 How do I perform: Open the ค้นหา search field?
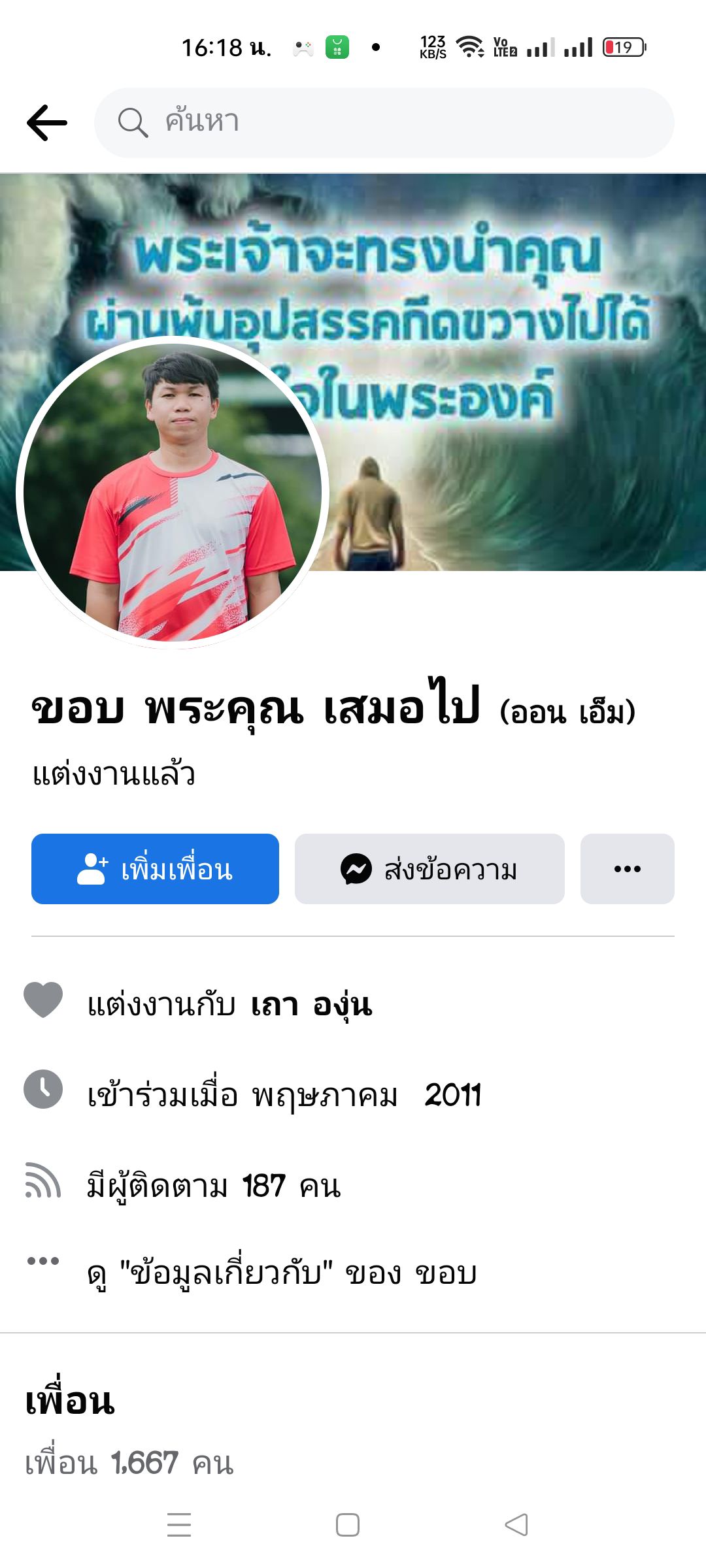pos(384,123)
